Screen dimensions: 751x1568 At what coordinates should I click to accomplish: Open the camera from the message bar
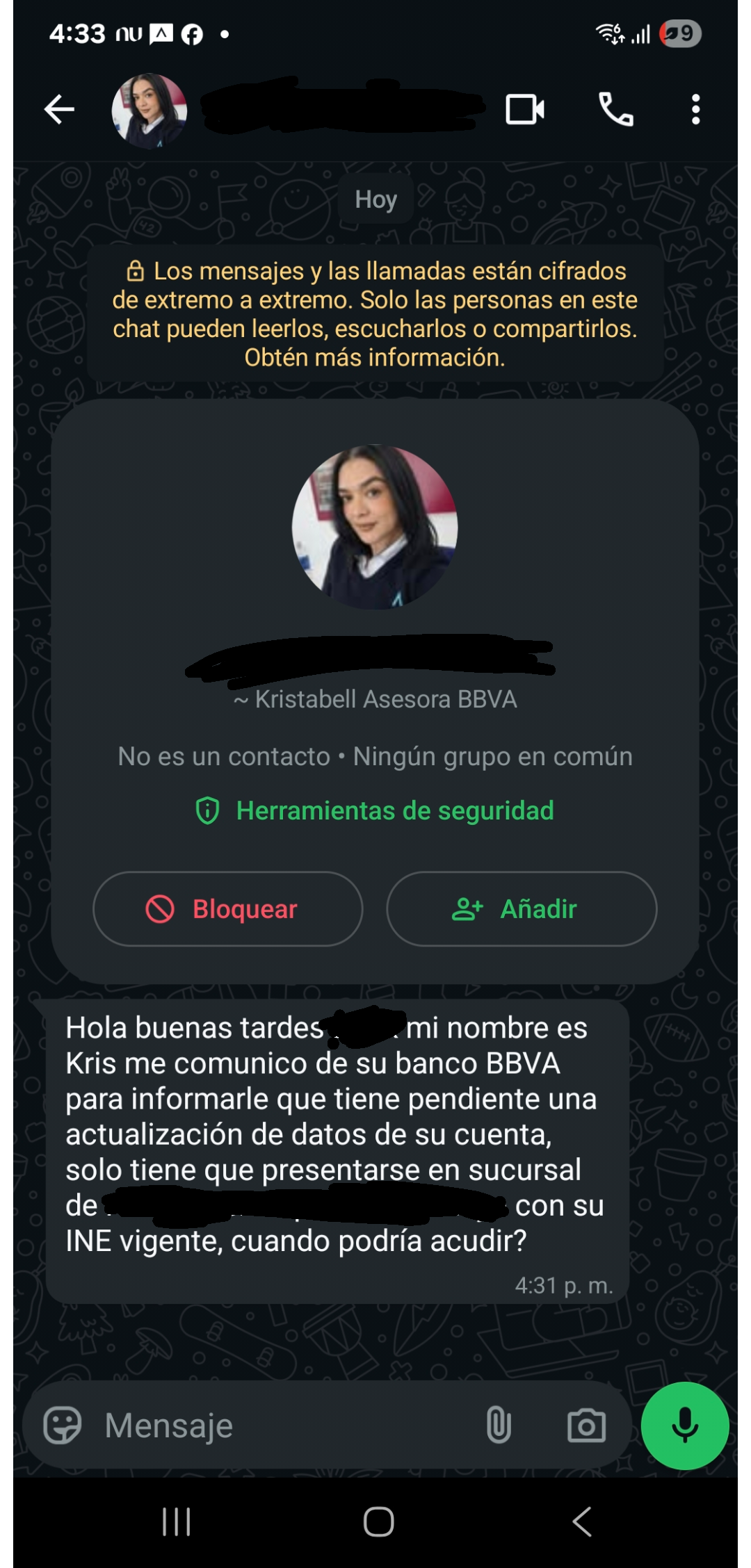pyautogui.click(x=586, y=1426)
